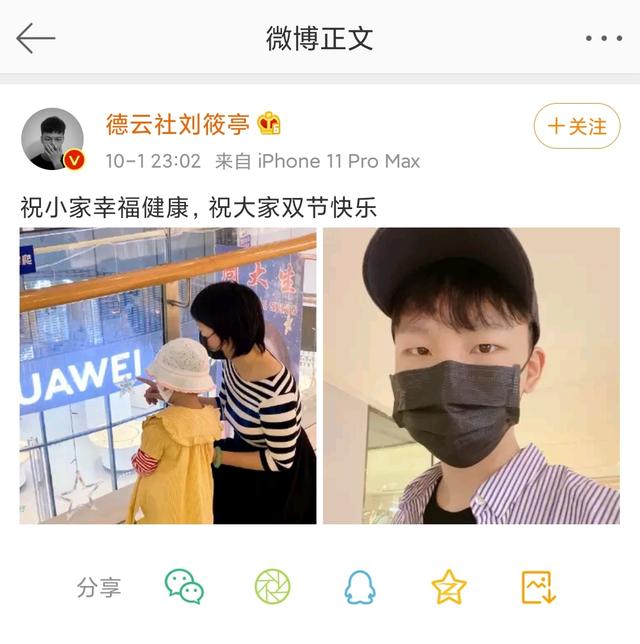This screenshot has height=644, width=640.
Task: Share to WeChat Moments with the shutter icon
Action: point(272,586)
